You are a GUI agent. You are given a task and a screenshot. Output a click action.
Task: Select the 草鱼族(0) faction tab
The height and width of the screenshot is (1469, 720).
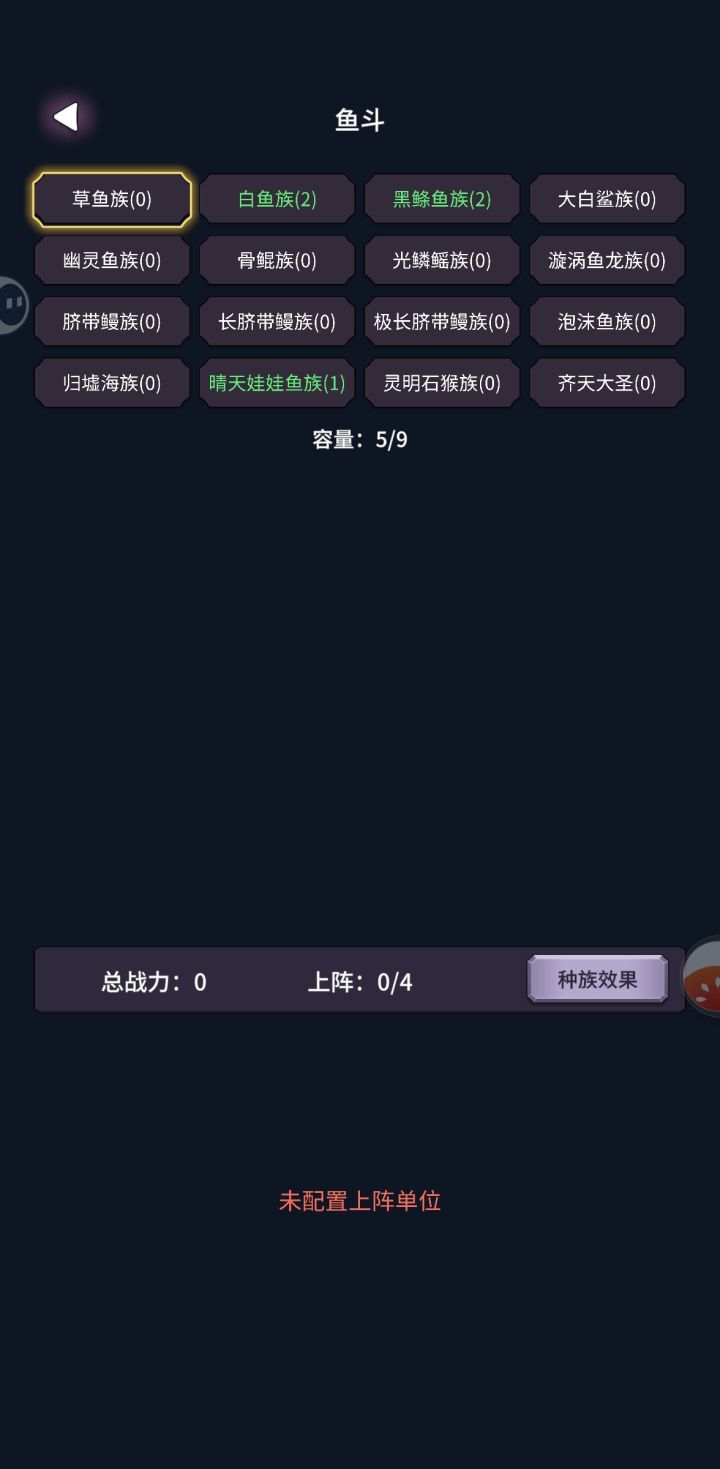click(x=111, y=199)
